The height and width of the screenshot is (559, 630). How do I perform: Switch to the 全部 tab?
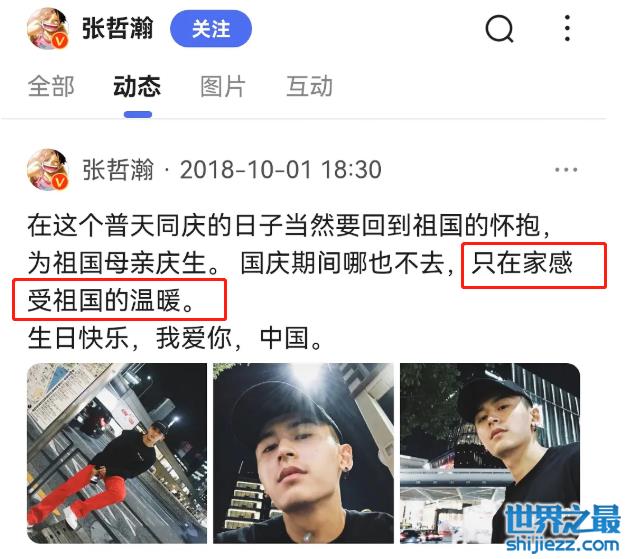coord(51,87)
